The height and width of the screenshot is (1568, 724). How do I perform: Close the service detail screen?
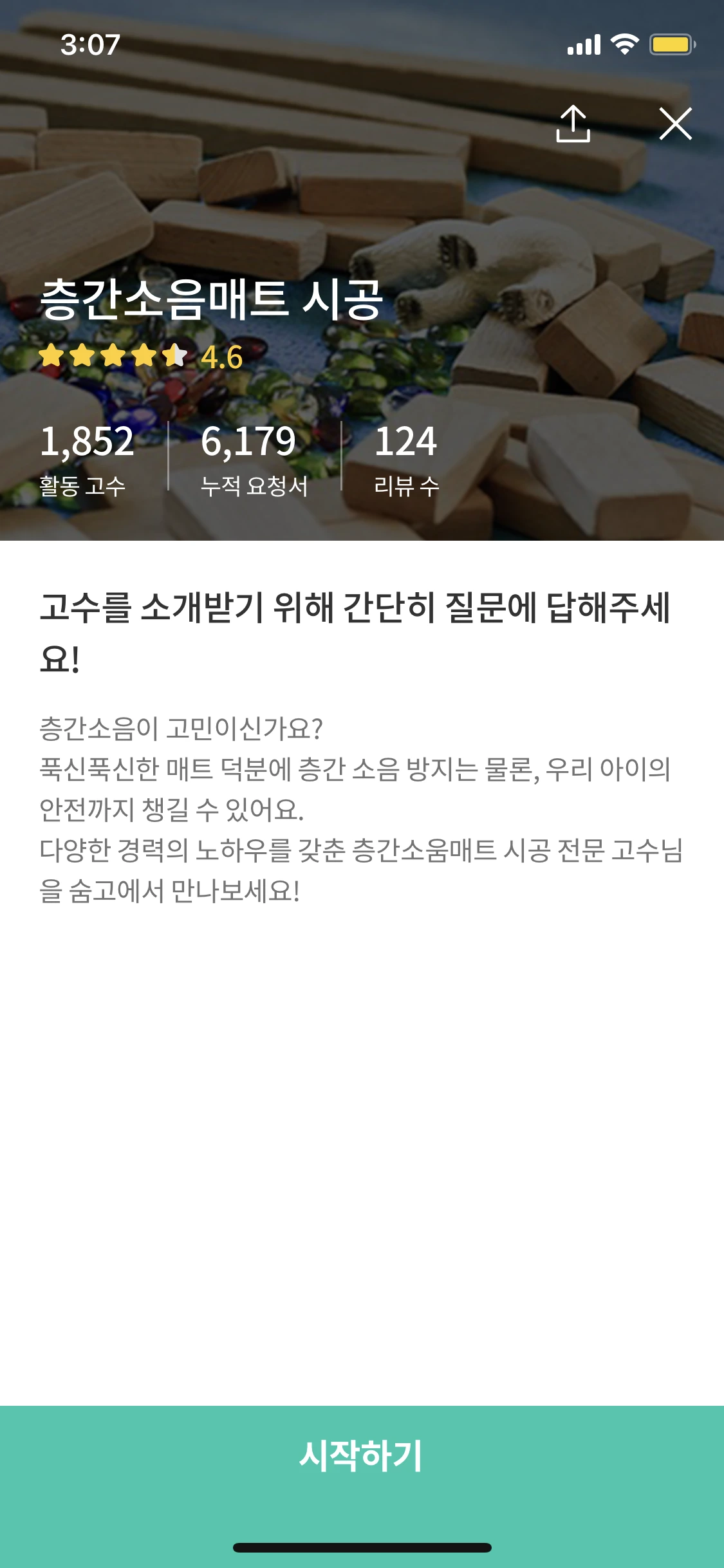(676, 124)
